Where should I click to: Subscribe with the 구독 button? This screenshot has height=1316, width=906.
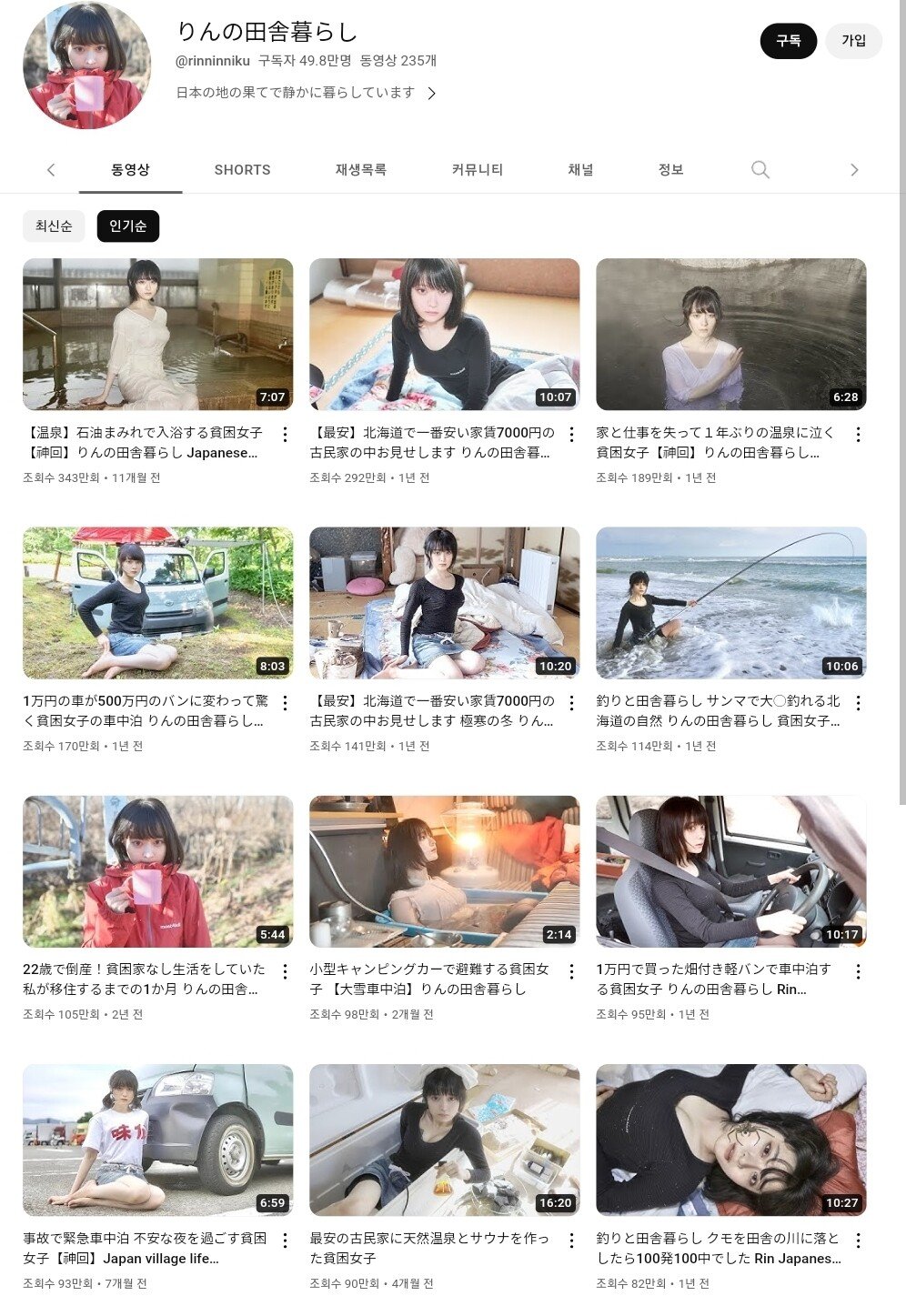tap(788, 41)
